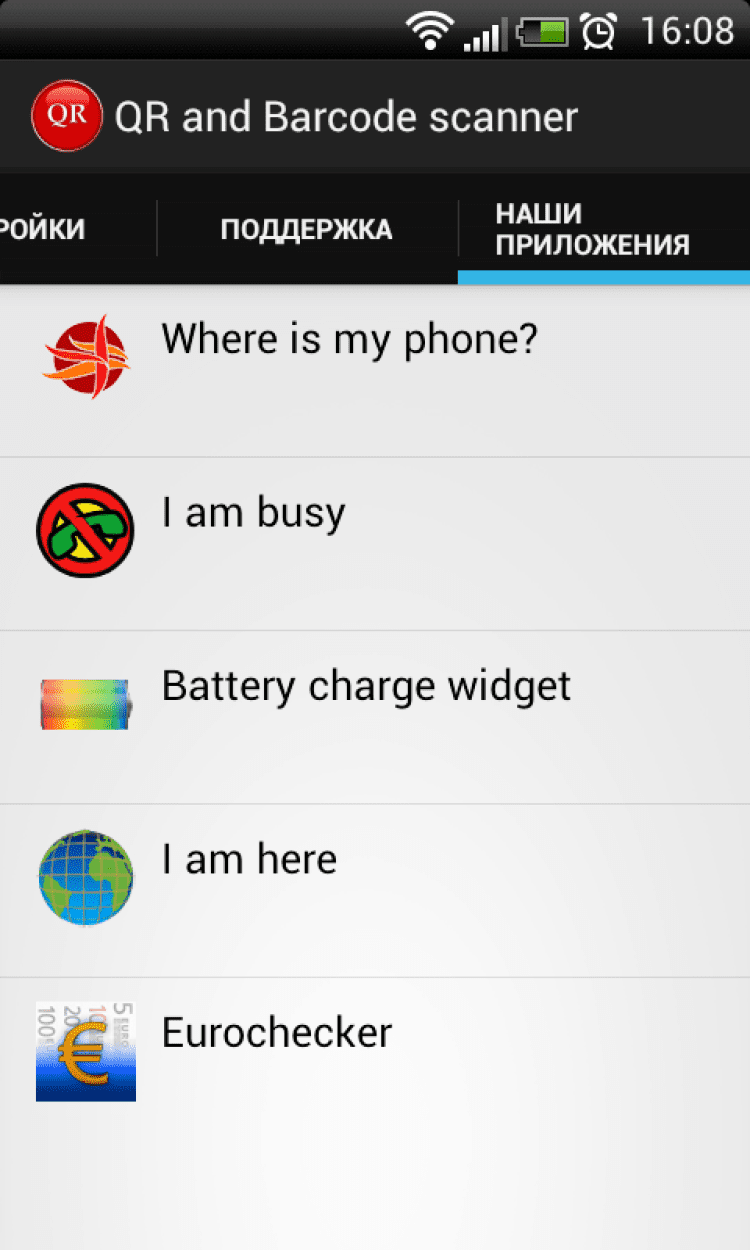Tap the QR app icon in the header
The image size is (750, 1250).
click(67, 117)
